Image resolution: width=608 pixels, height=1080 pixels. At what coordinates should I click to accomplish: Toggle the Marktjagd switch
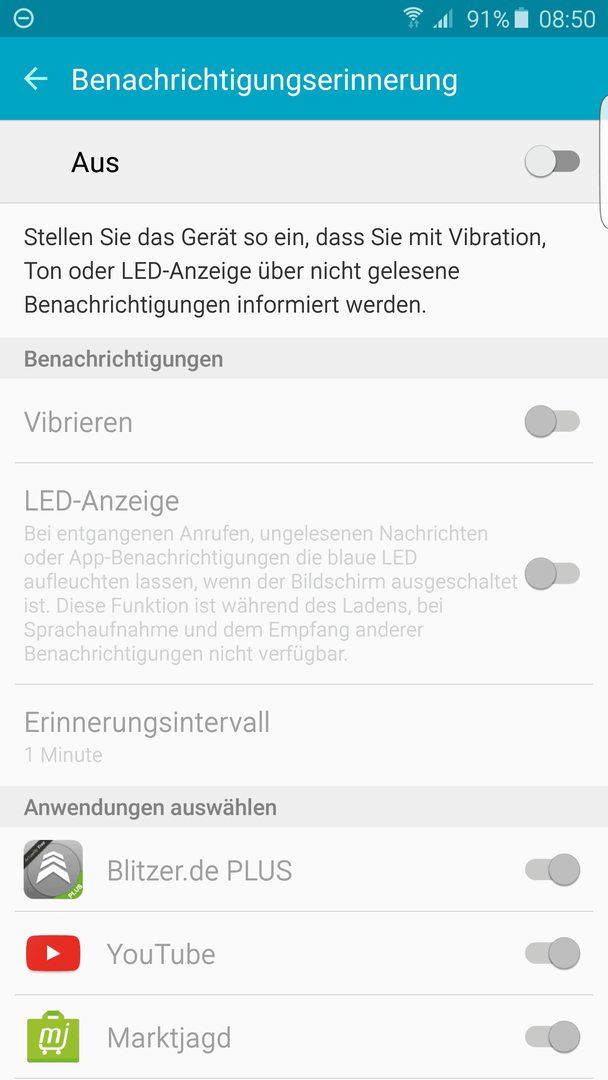coord(552,1037)
